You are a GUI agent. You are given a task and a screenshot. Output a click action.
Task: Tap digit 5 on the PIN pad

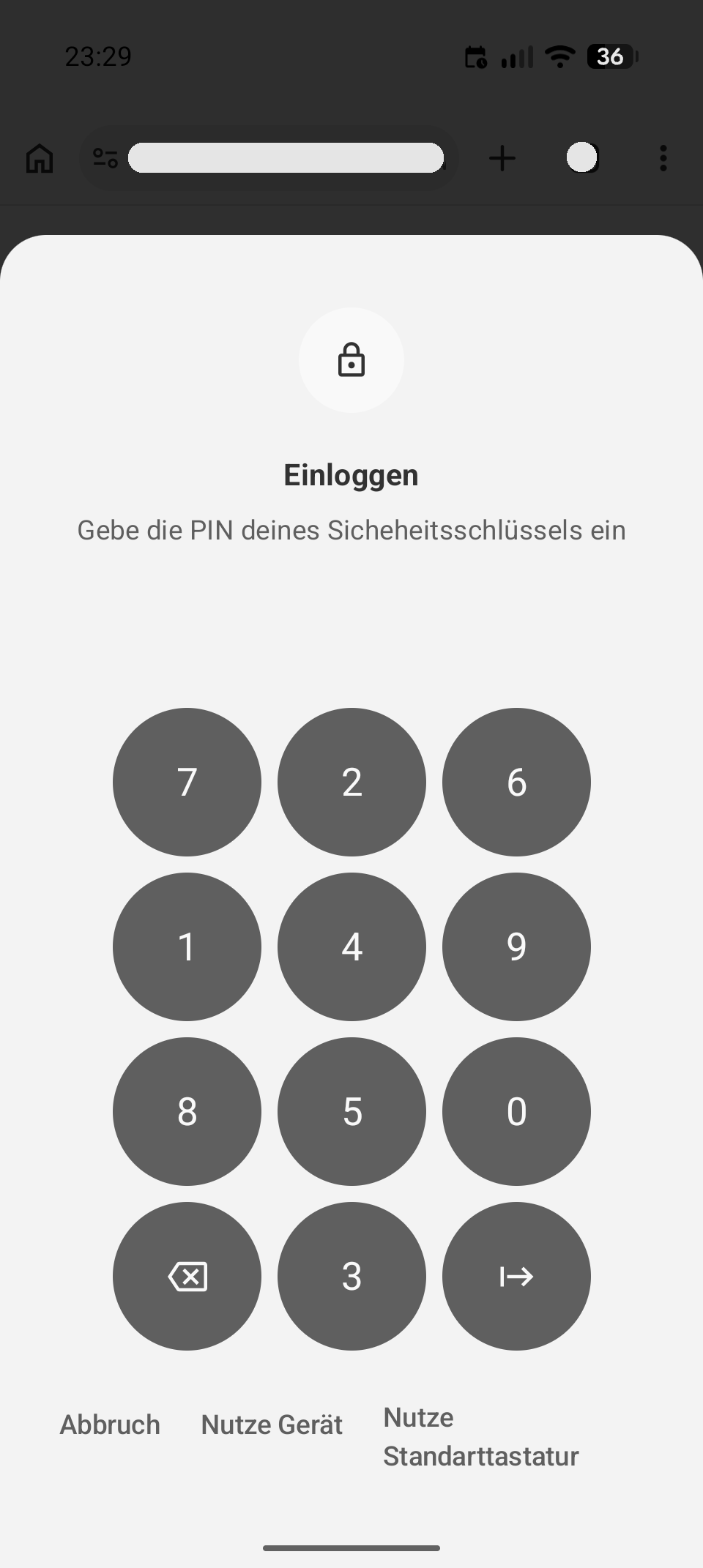pos(351,1111)
